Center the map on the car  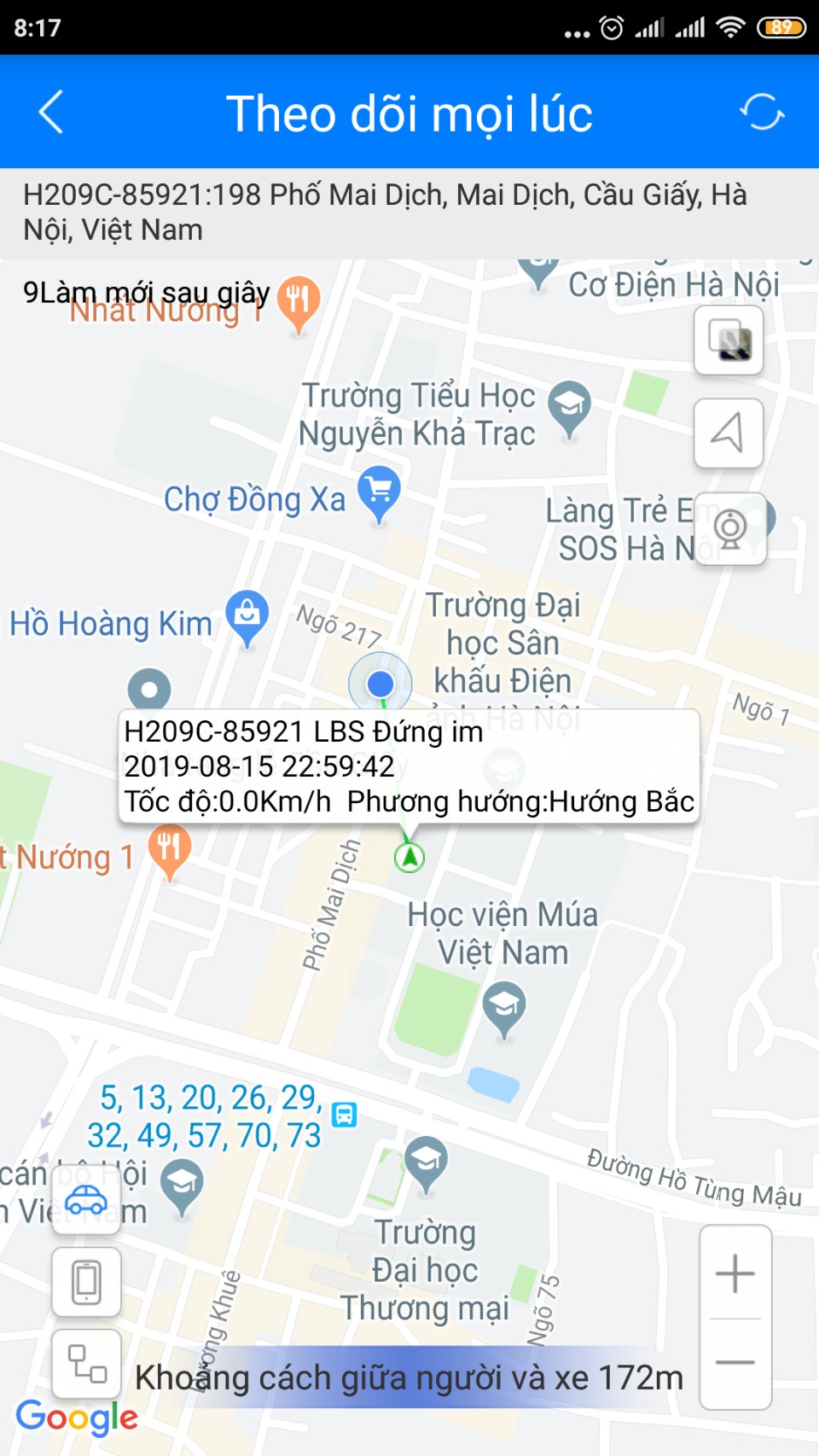tap(86, 1200)
